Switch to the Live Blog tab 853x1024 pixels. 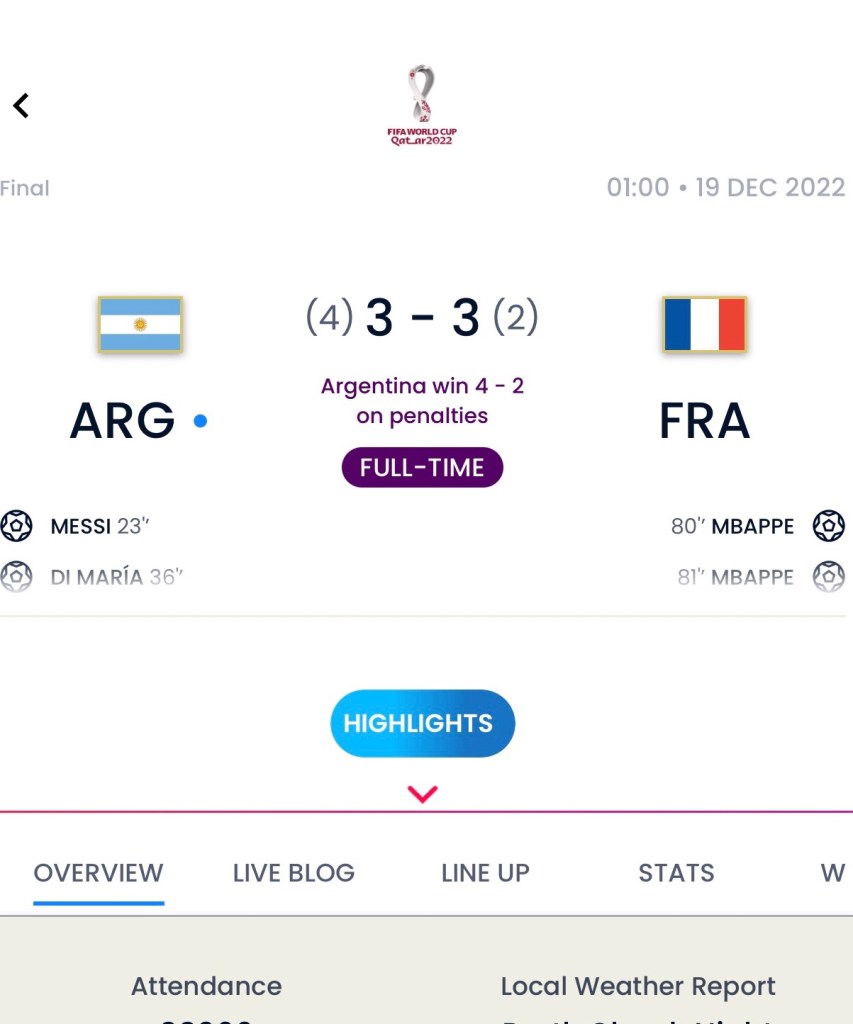click(x=293, y=873)
